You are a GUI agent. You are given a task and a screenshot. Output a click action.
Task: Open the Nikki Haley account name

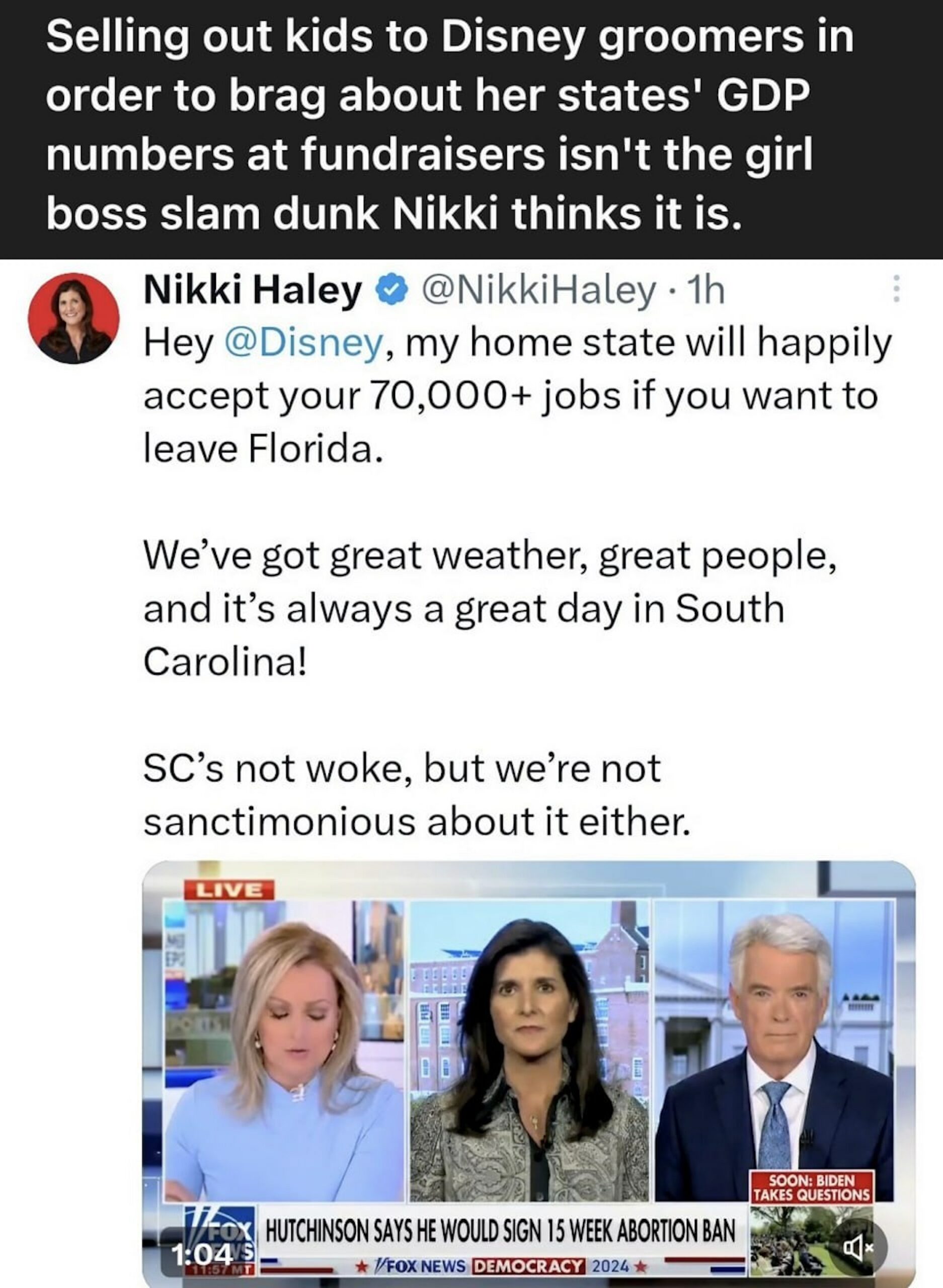click(x=252, y=290)
